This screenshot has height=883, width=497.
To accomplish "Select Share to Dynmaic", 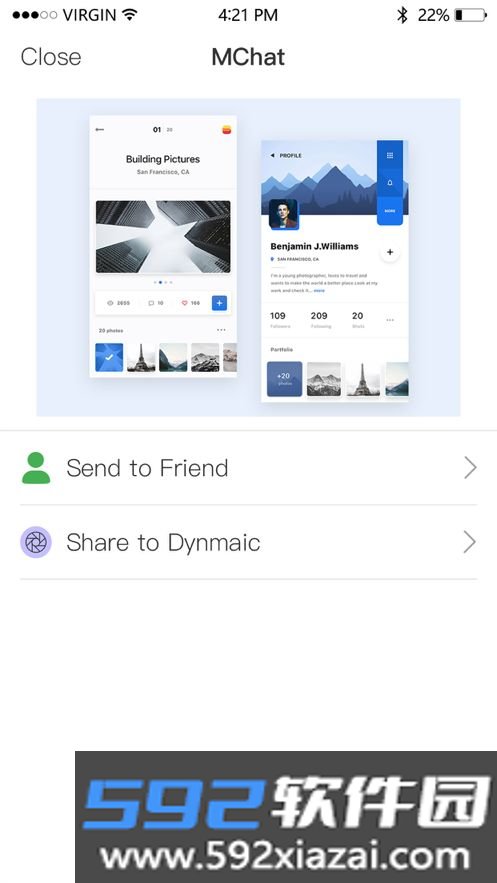I will [x=248, y=542].
